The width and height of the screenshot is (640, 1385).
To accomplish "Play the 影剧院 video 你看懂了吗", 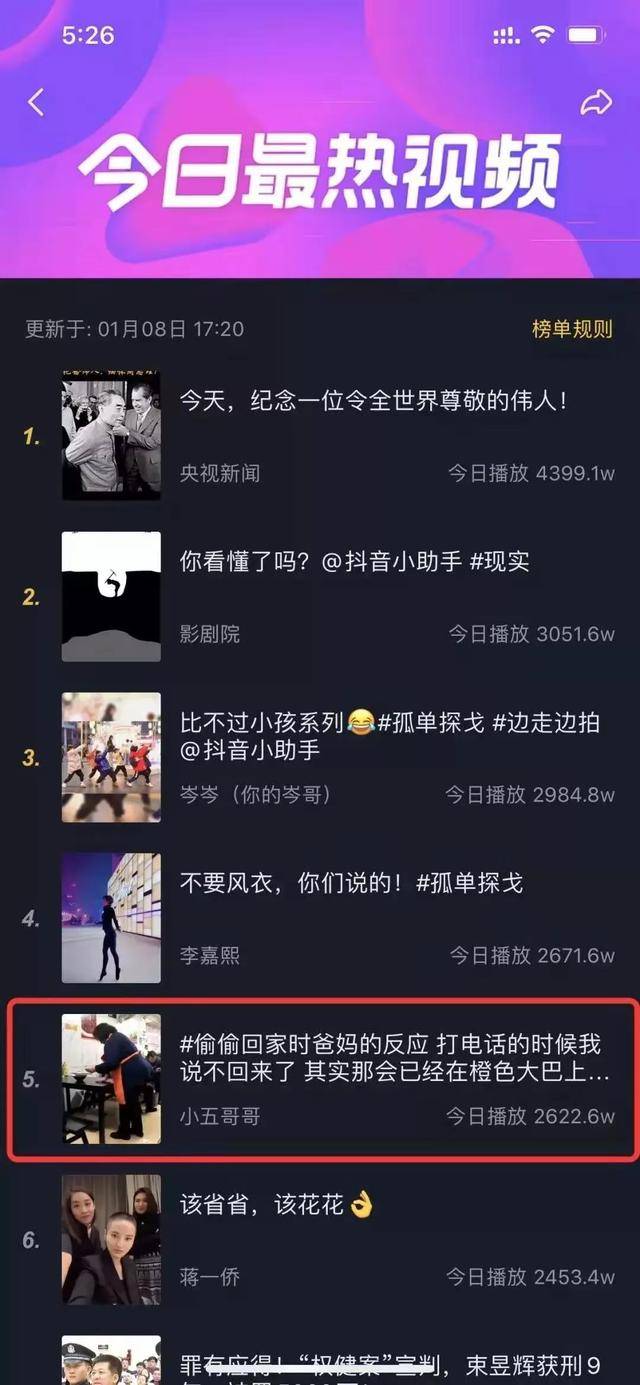I will pos(354,563).
